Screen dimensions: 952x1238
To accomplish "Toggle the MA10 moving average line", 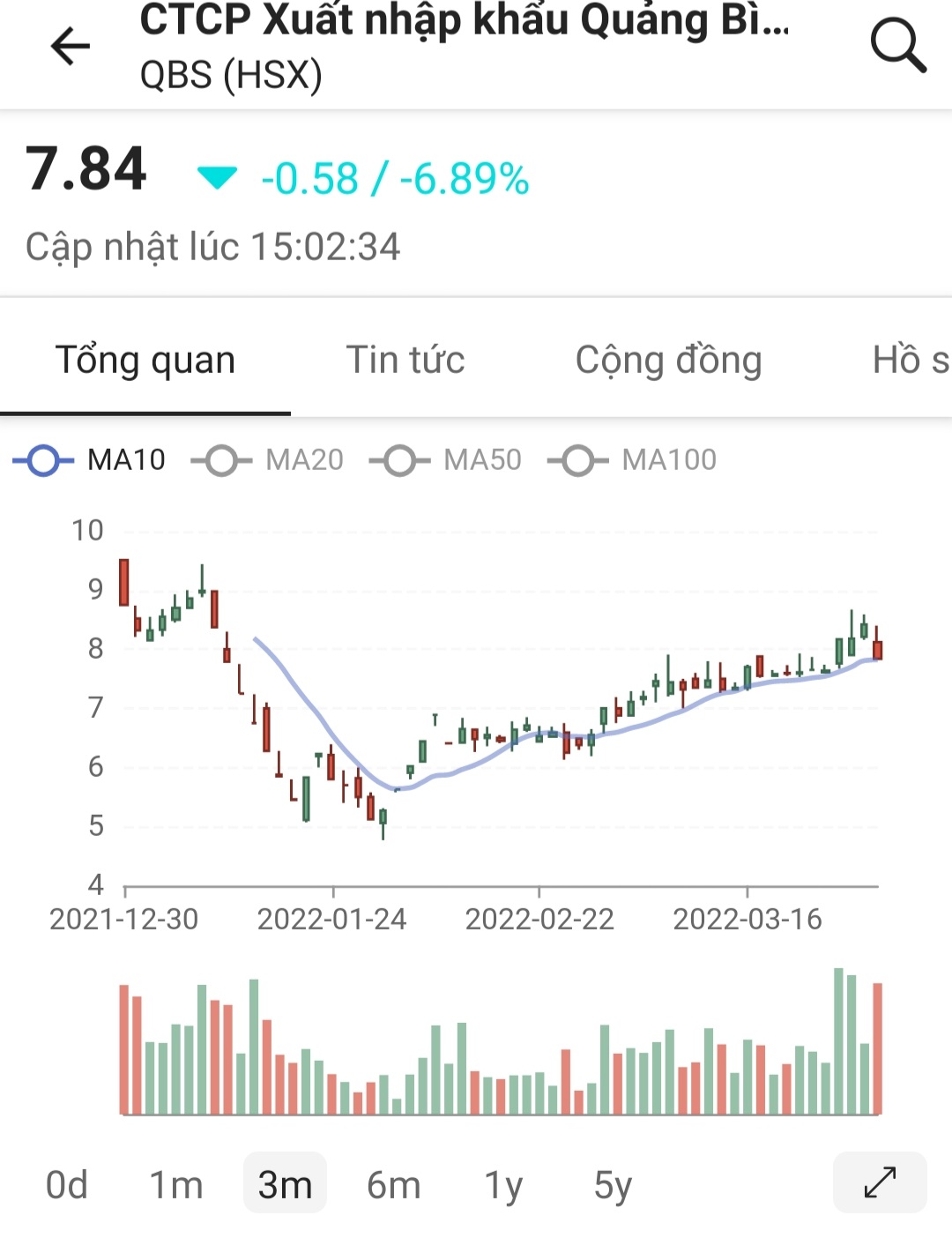I will pos(90,460).
